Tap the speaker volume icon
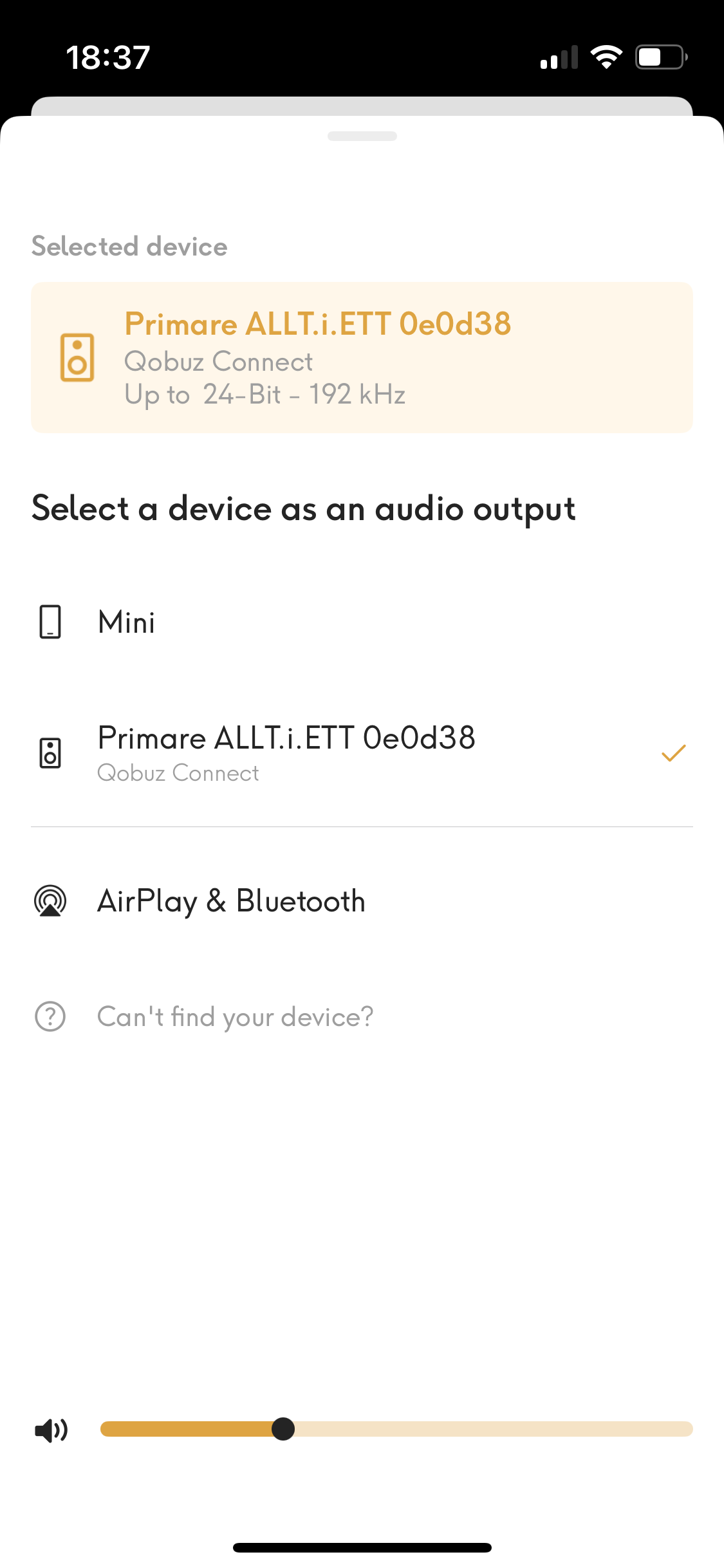 tap(51, 1430)
